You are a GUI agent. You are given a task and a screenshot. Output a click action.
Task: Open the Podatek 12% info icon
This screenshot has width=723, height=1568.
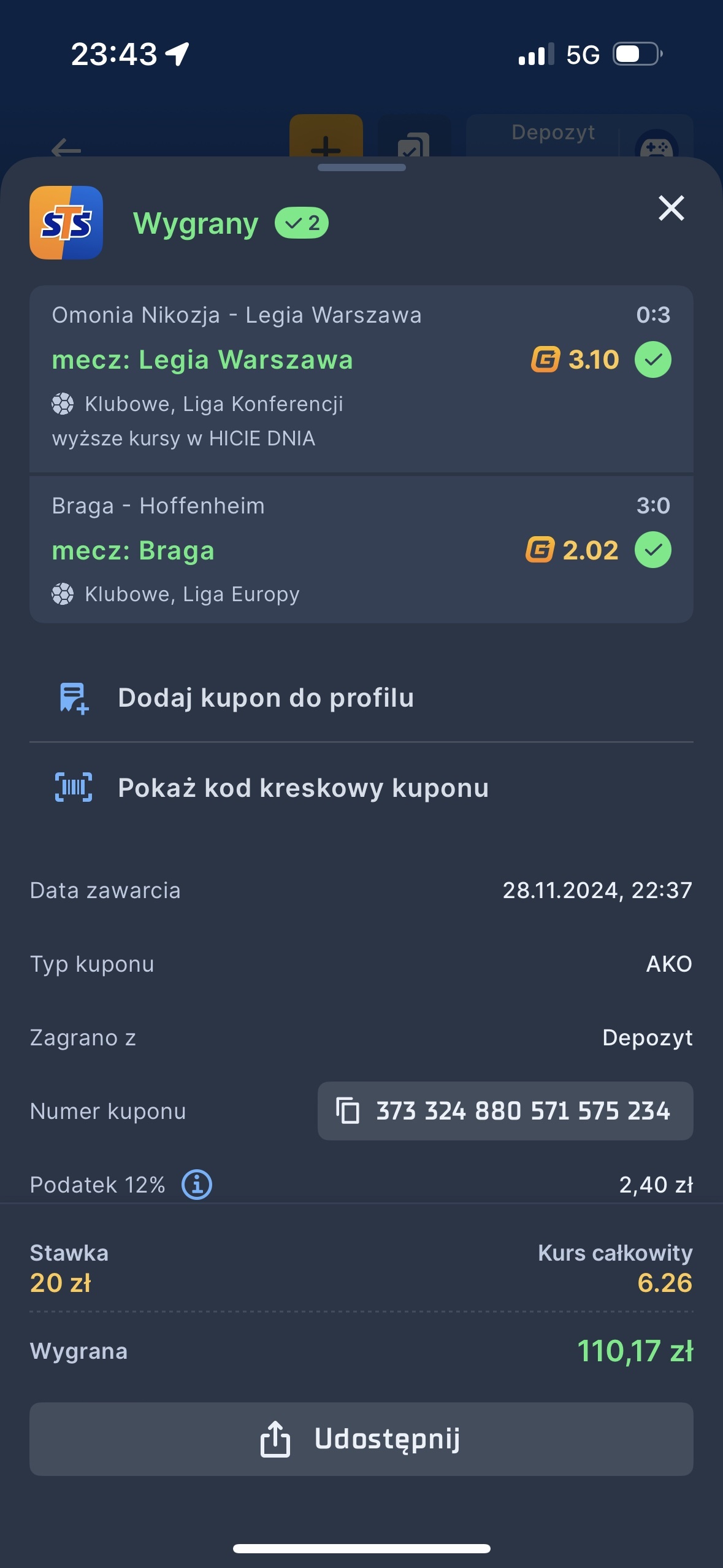tap(197, 1185)
